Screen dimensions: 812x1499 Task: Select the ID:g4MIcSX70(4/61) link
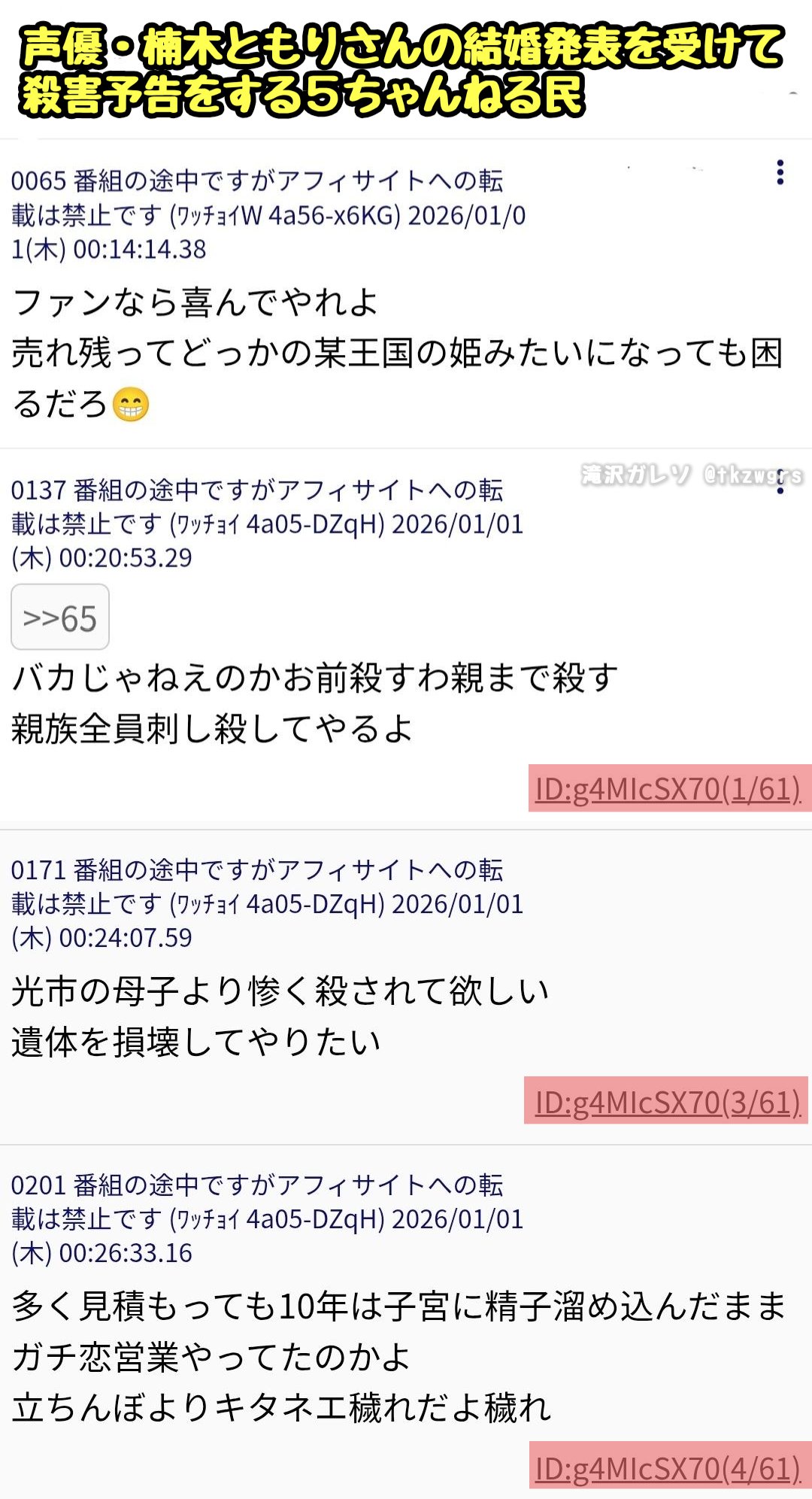pyautogui.click(x=668, y=1467)
